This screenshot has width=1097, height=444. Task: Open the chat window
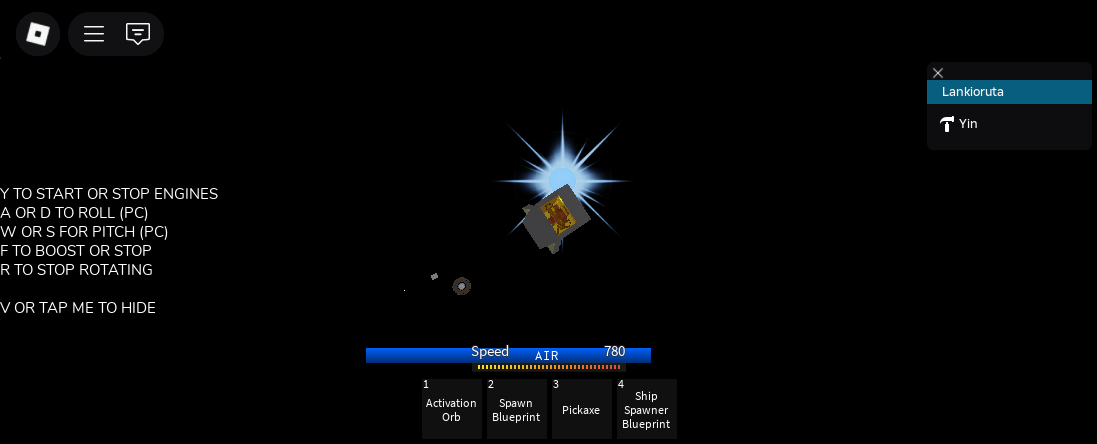[138, 34]
